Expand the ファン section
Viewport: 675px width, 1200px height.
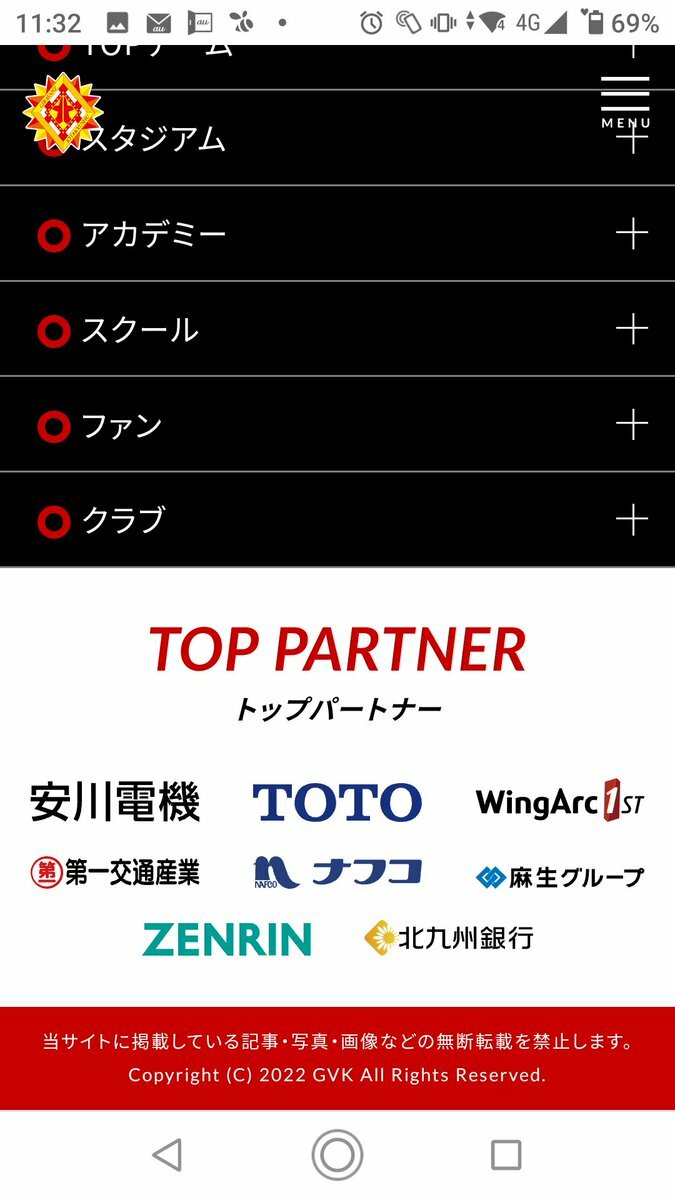337,425
